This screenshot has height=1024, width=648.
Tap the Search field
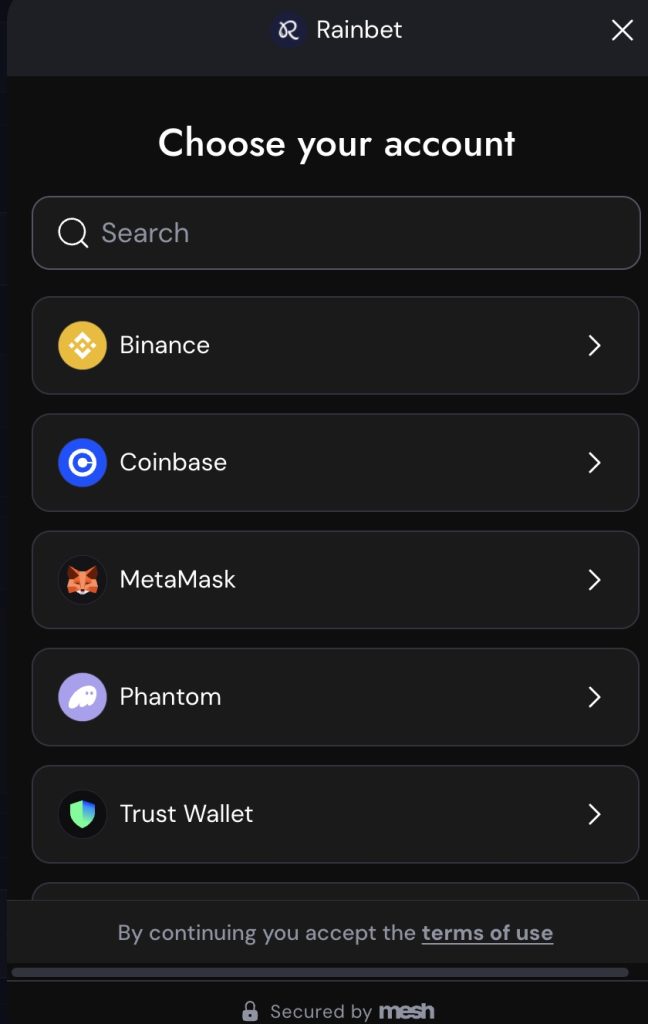(336, 233)
